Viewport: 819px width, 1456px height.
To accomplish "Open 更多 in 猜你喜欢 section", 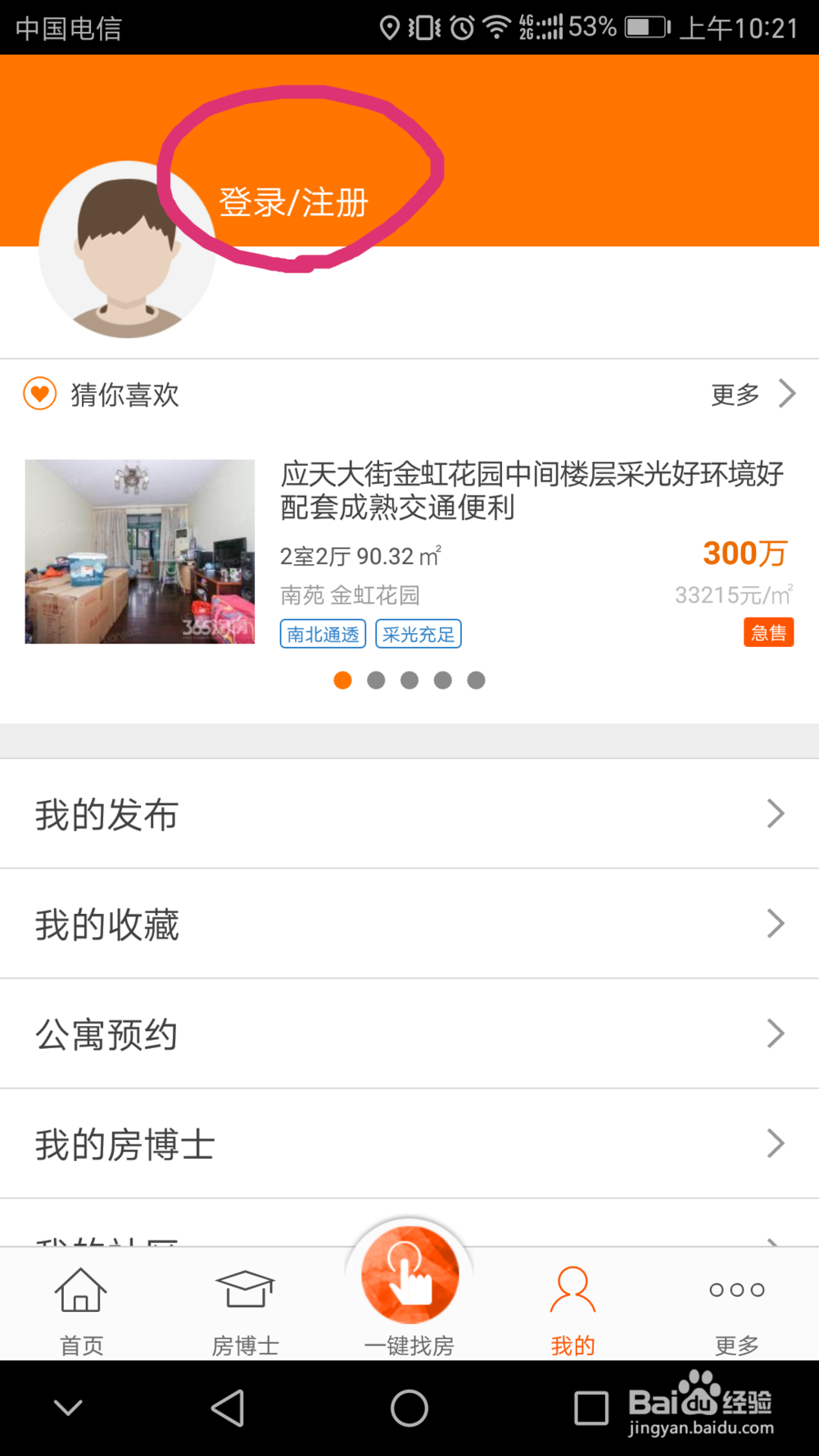I will [753, 394].
